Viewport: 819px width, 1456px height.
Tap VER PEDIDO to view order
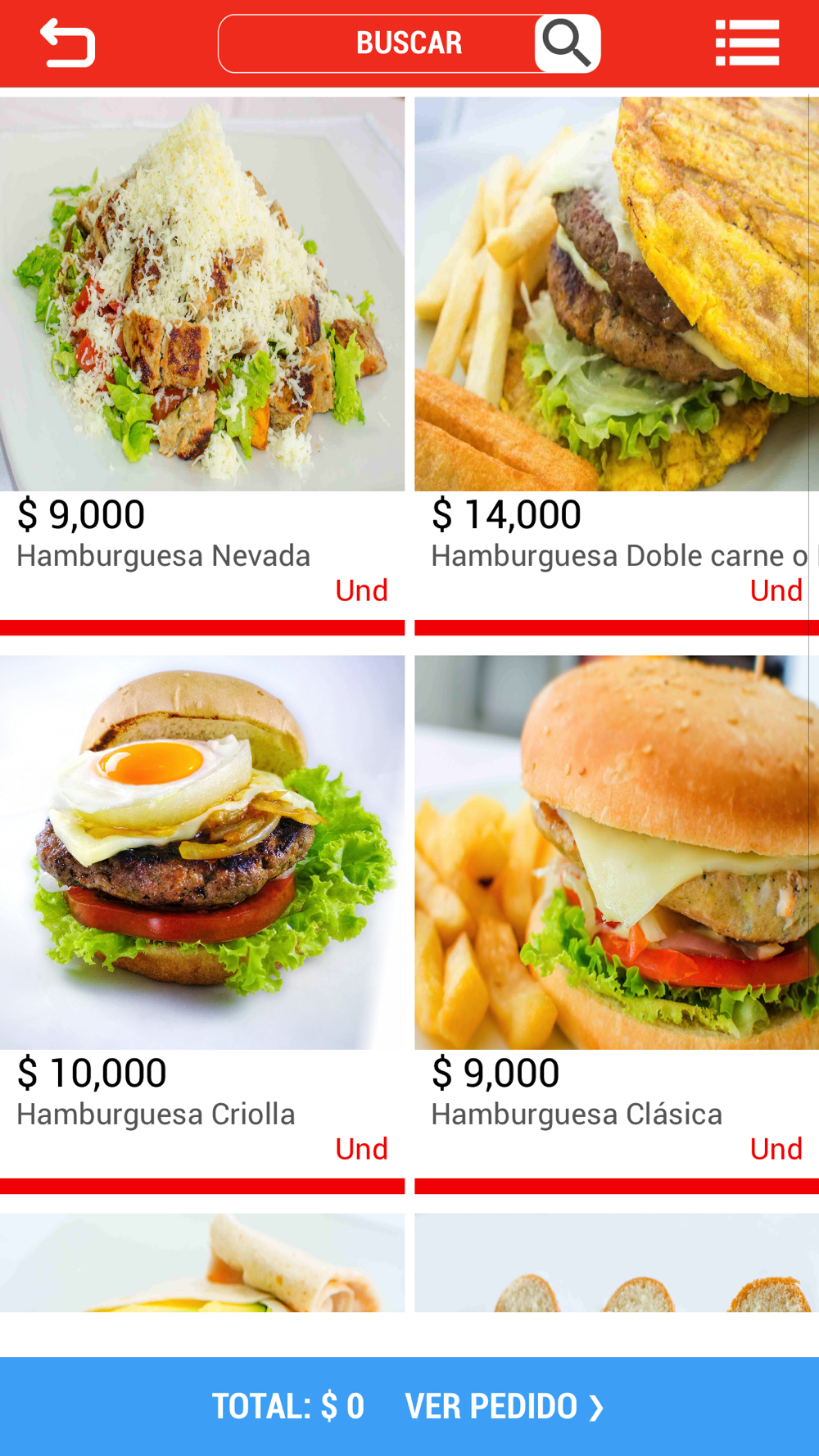[x=504, y=1406]
